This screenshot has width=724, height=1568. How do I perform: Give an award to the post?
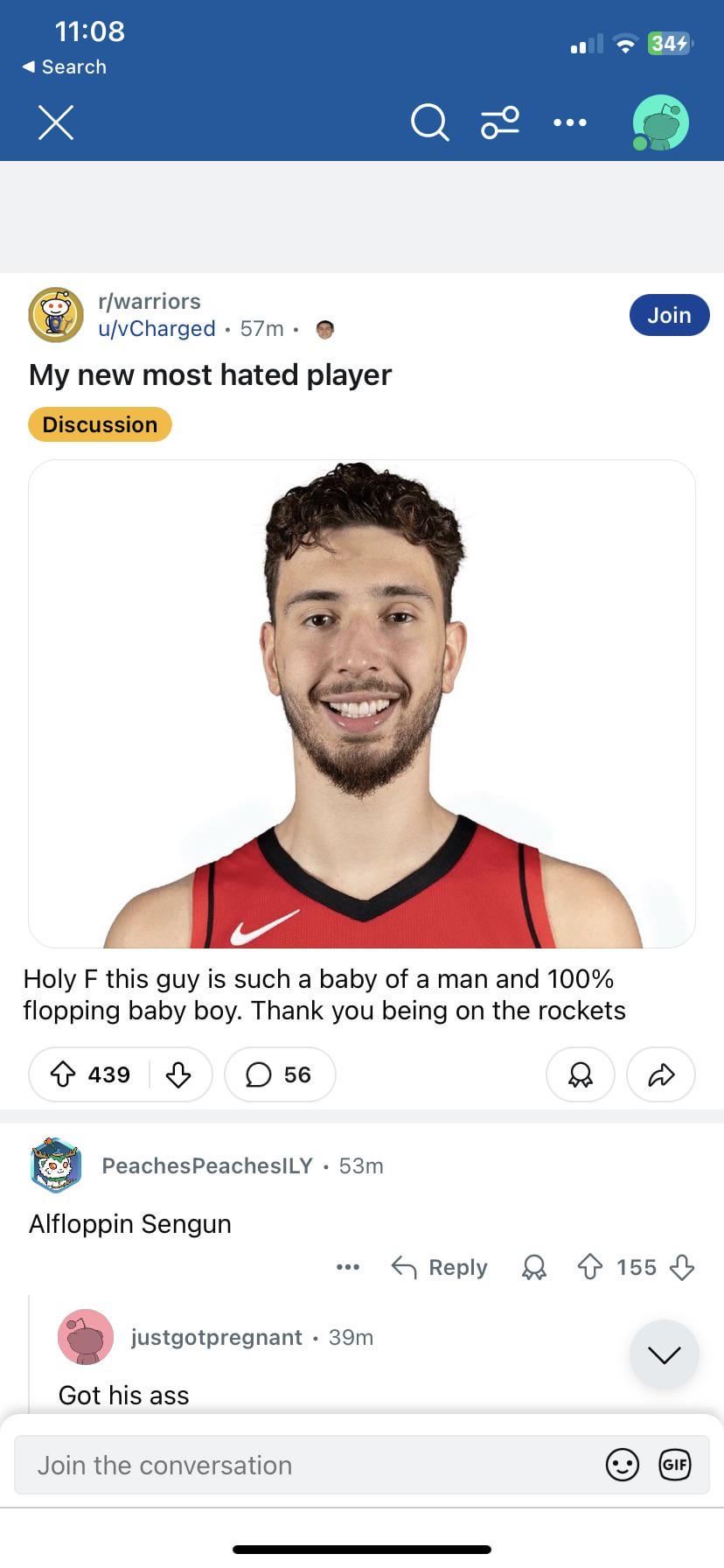(581, 1074)
